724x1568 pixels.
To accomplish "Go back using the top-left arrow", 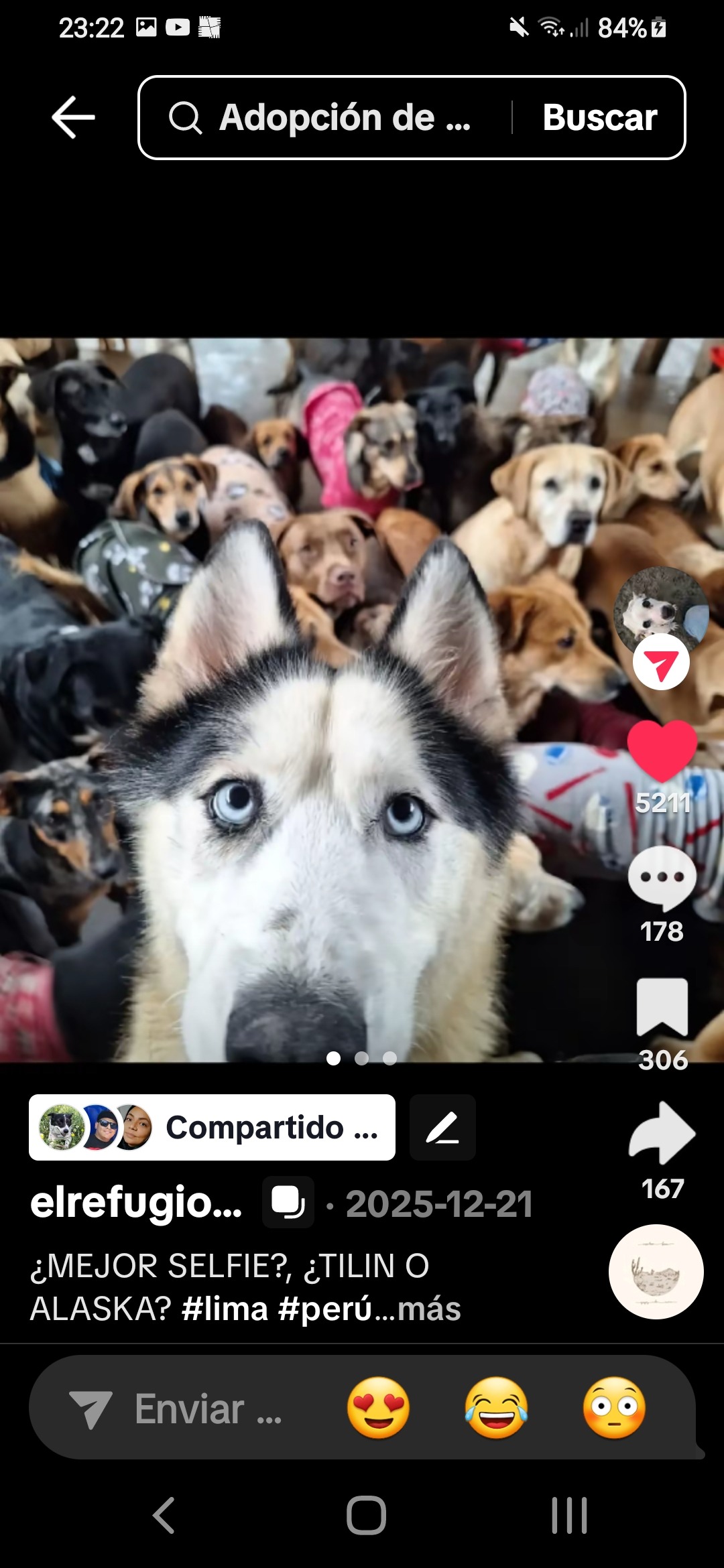I will point(74,117).
